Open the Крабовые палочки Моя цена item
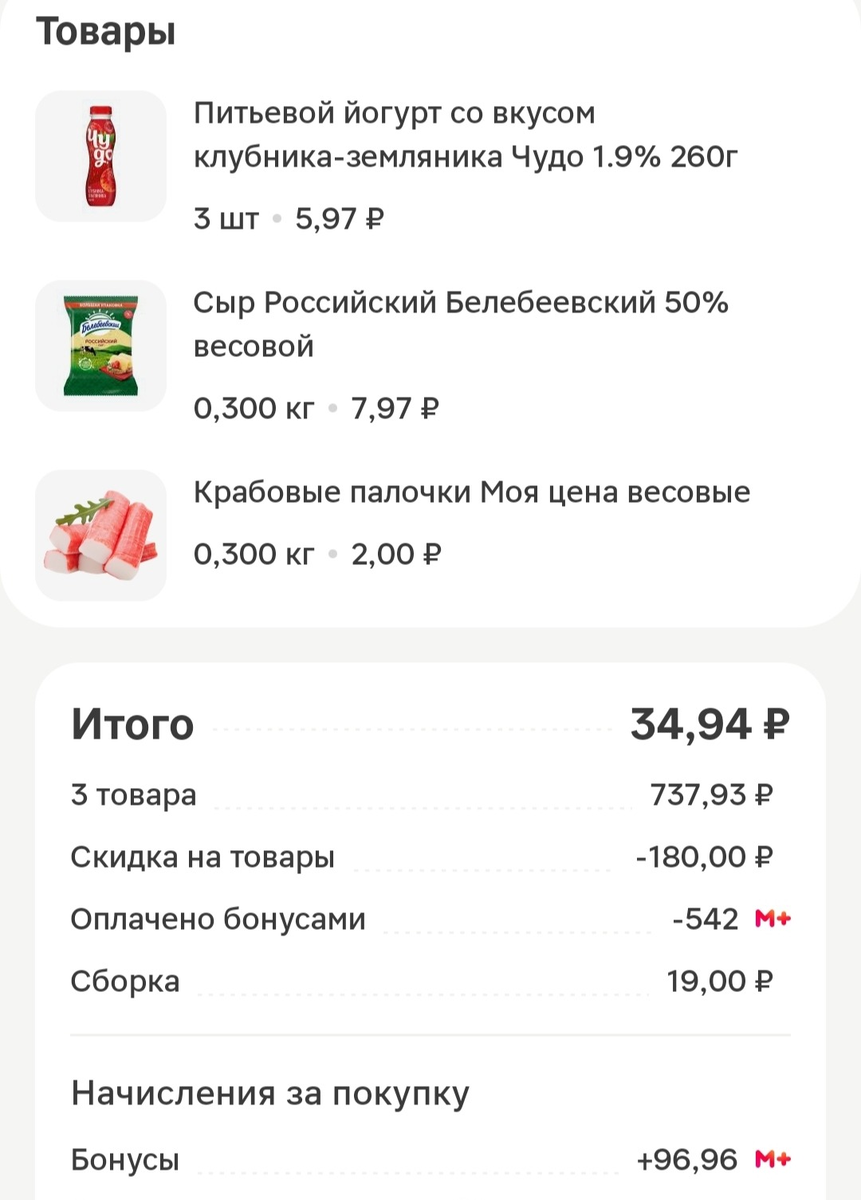This screenshot has height=1200, width=861. [x=468, y=492]
